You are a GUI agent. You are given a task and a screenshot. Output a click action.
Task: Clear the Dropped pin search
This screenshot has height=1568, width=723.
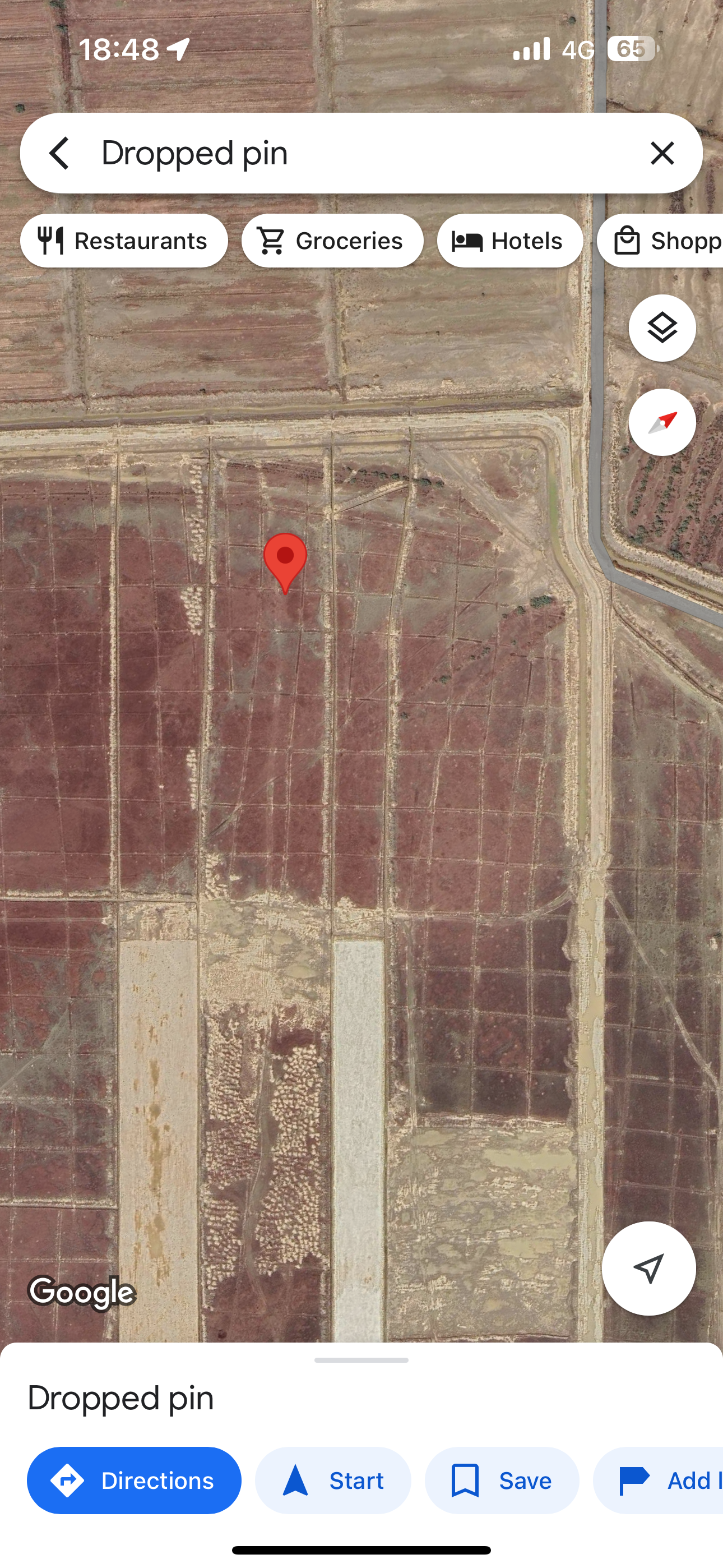point(662,153)
